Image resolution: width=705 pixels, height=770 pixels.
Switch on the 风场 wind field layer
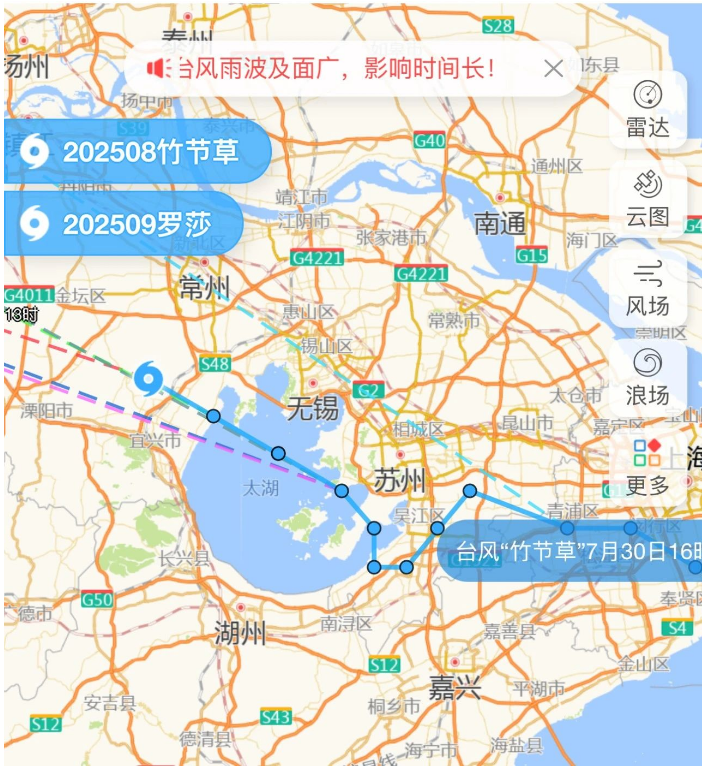click(648, 288)
